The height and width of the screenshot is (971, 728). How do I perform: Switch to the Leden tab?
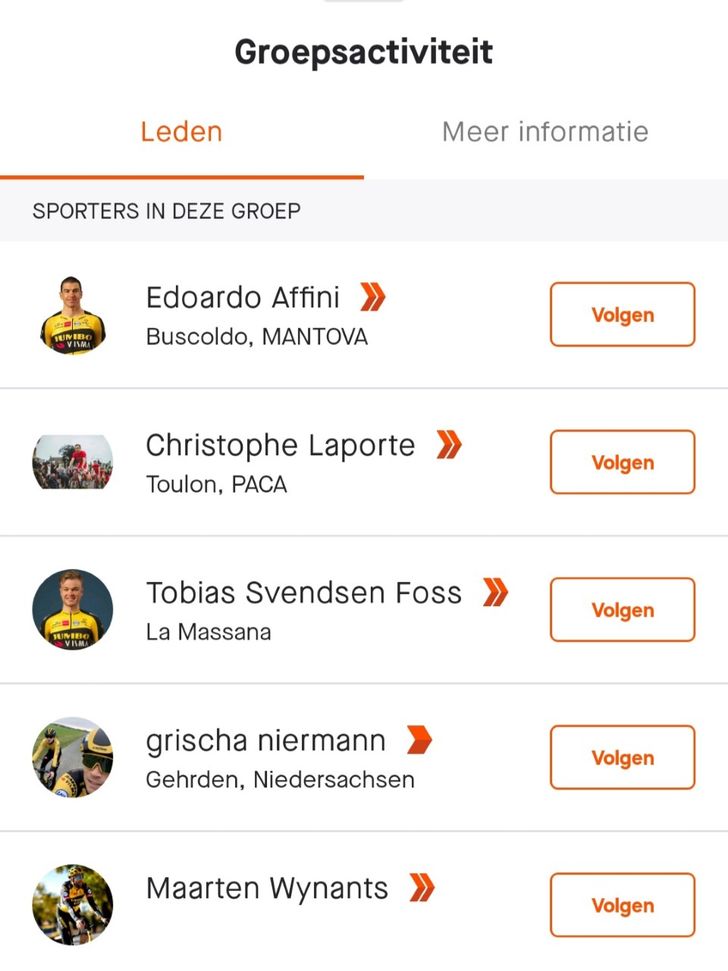(181, 132)
